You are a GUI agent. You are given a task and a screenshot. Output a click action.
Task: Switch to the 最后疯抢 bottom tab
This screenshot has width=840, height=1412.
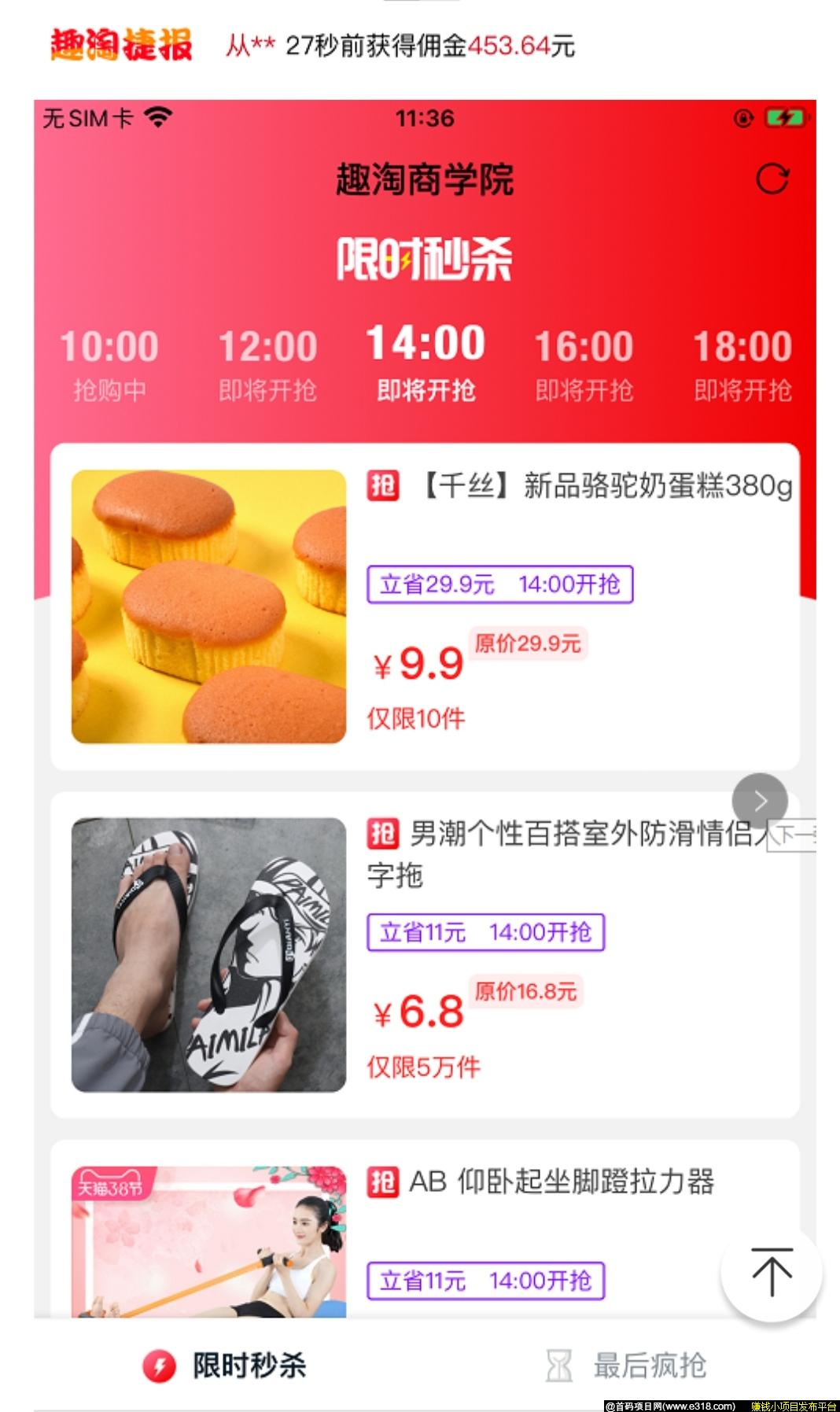click(625, 1366)
